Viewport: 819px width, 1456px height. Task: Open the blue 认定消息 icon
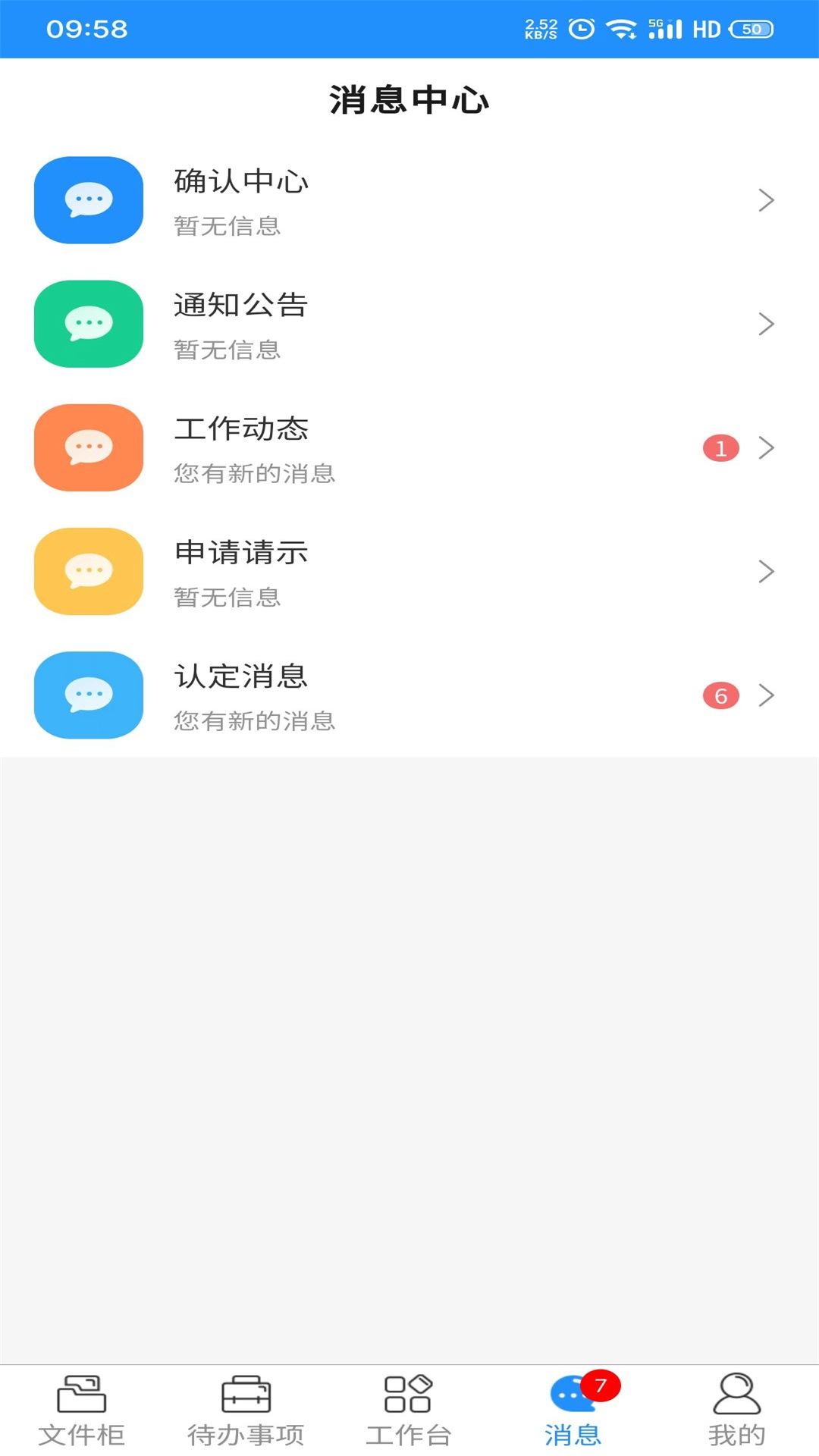pyautogui.click(x=88, y=695)
